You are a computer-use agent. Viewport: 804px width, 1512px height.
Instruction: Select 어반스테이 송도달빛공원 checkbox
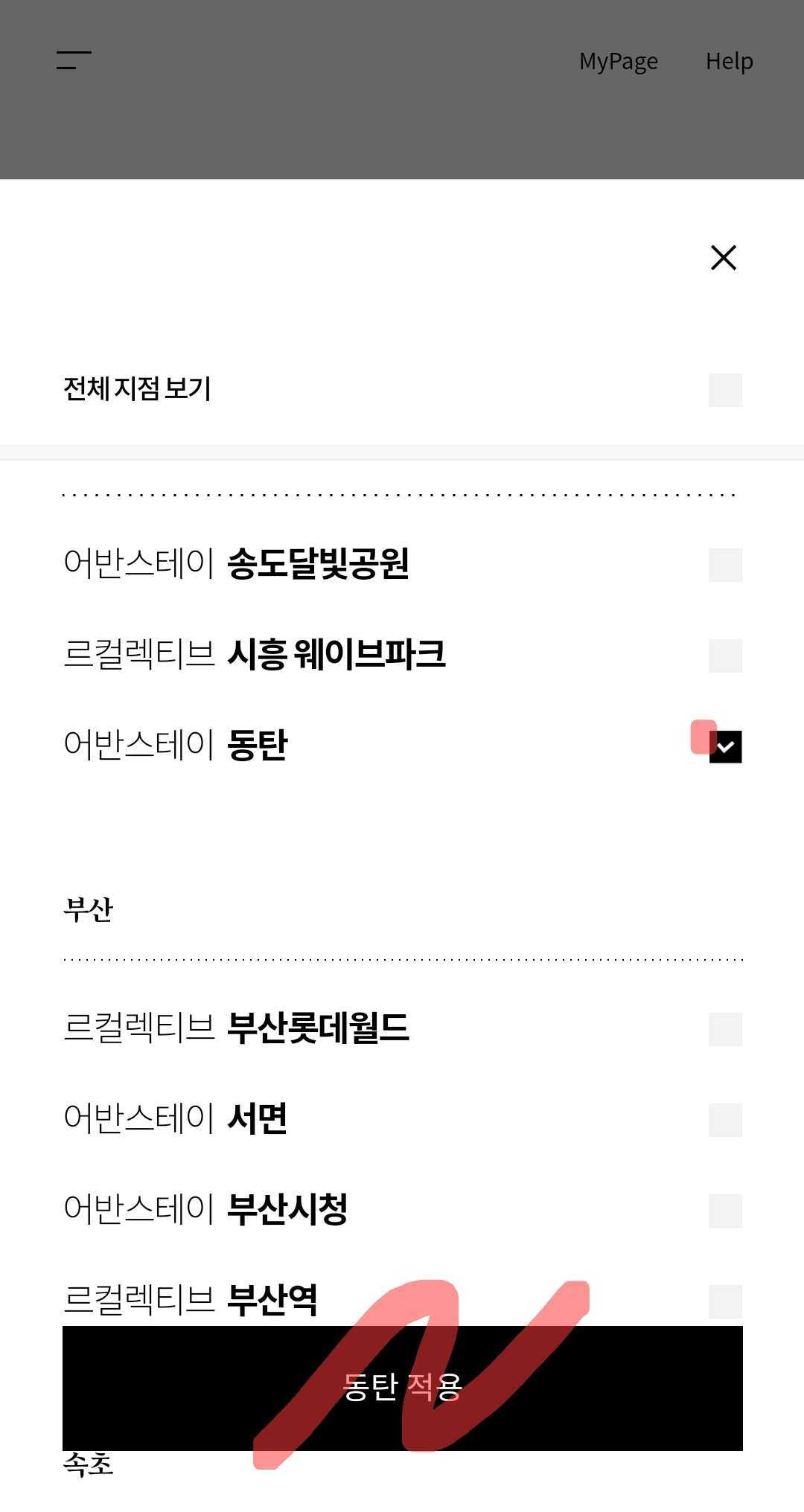click(725, 566)
